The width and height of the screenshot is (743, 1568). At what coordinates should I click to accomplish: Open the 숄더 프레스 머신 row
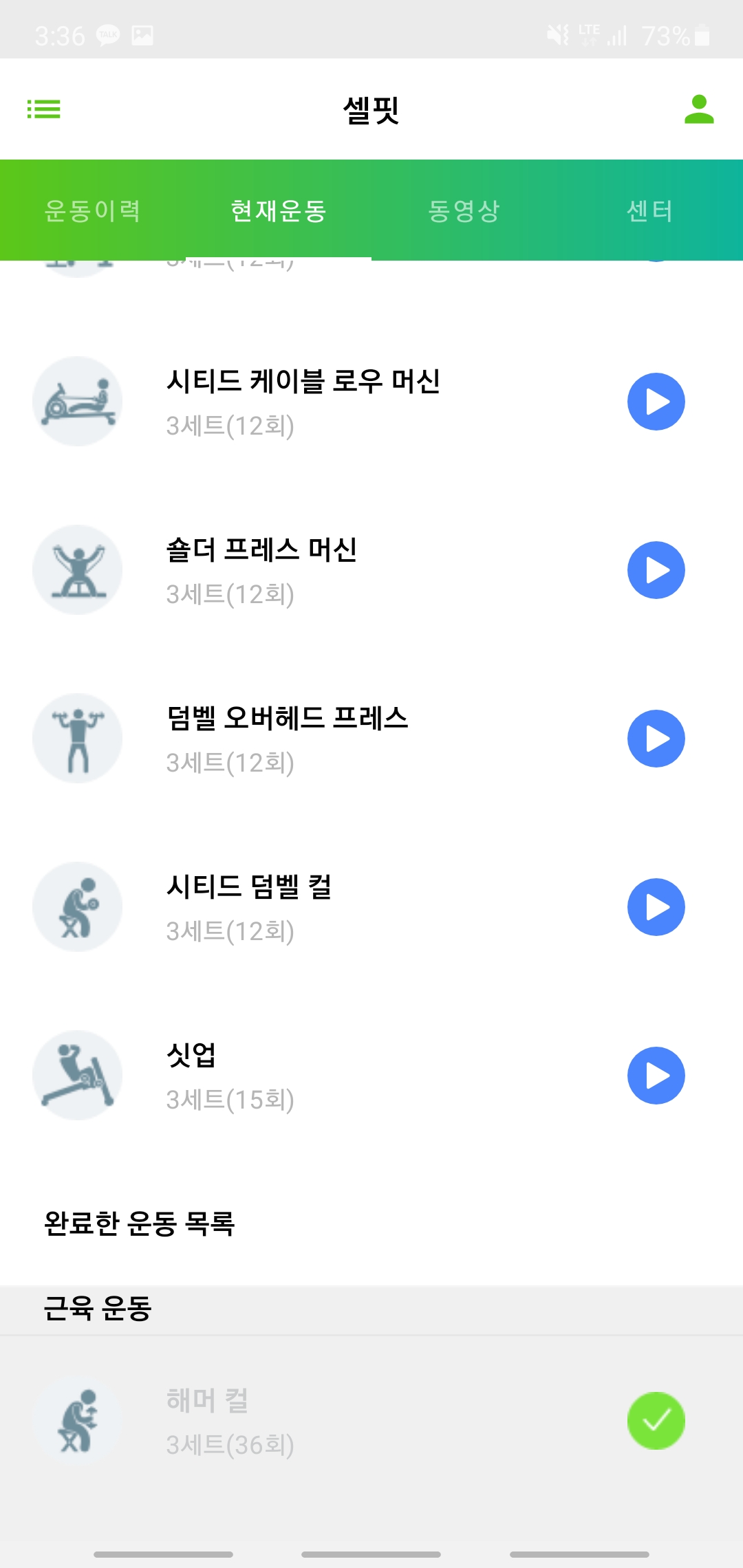tap(371, 570)
